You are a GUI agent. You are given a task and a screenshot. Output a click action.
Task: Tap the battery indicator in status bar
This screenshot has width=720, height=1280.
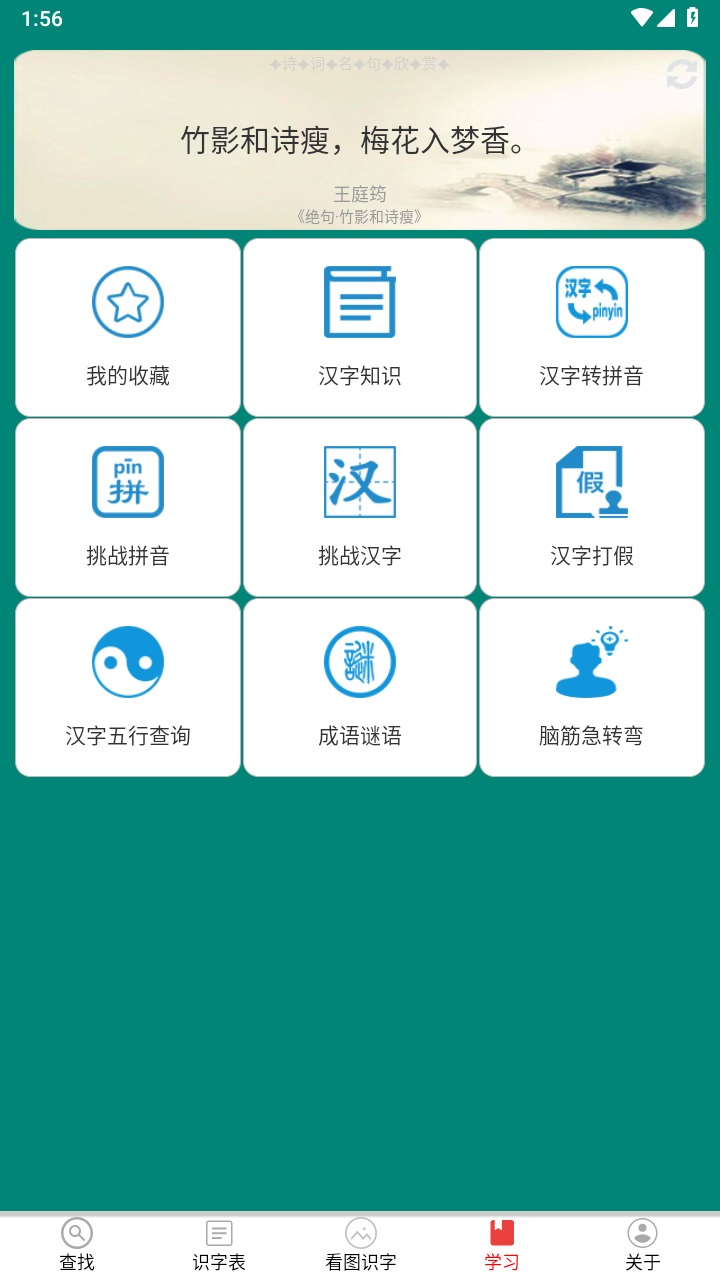(695, 17)
